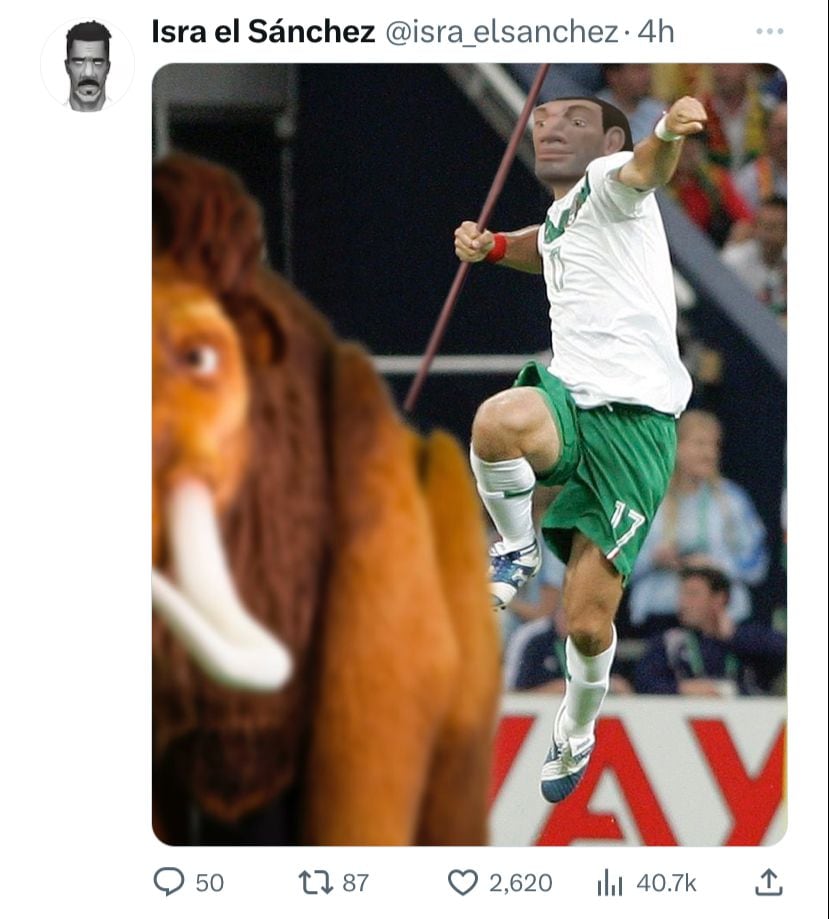
Task: Reply to Isra el Sánchez's tweet
Action: (169, 881)
